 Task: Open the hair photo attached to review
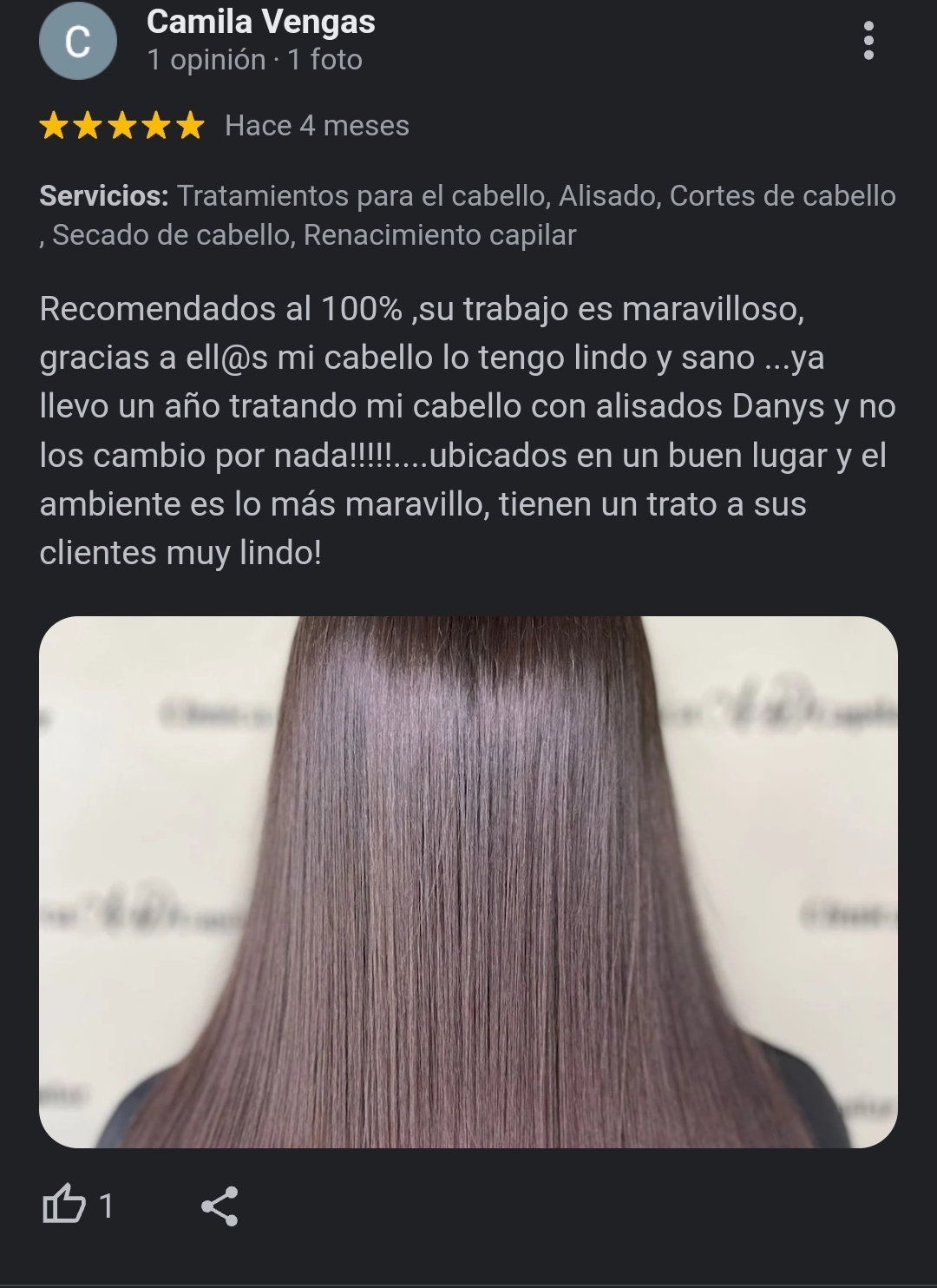tap(468, 881)
